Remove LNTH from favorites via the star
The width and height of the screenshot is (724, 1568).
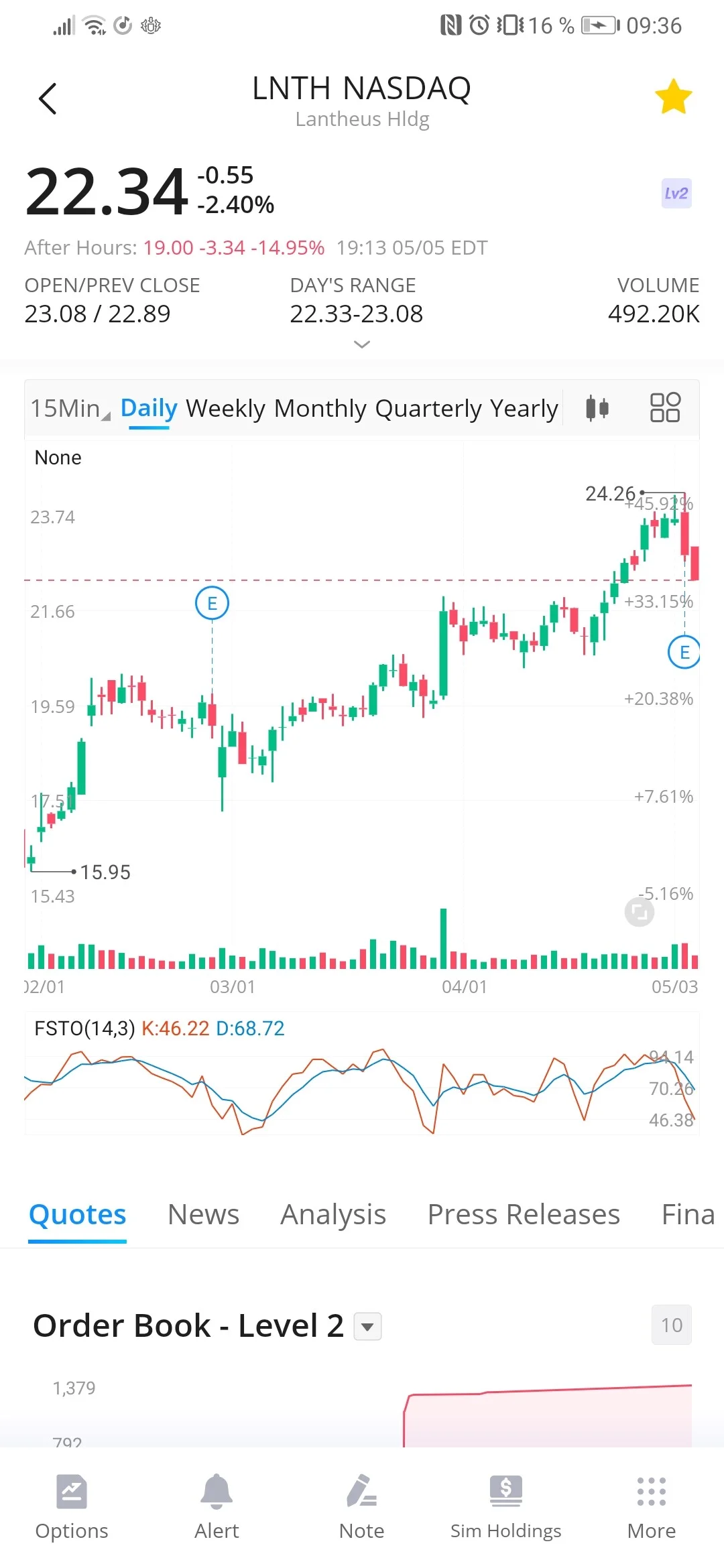(x=673, y=96)
